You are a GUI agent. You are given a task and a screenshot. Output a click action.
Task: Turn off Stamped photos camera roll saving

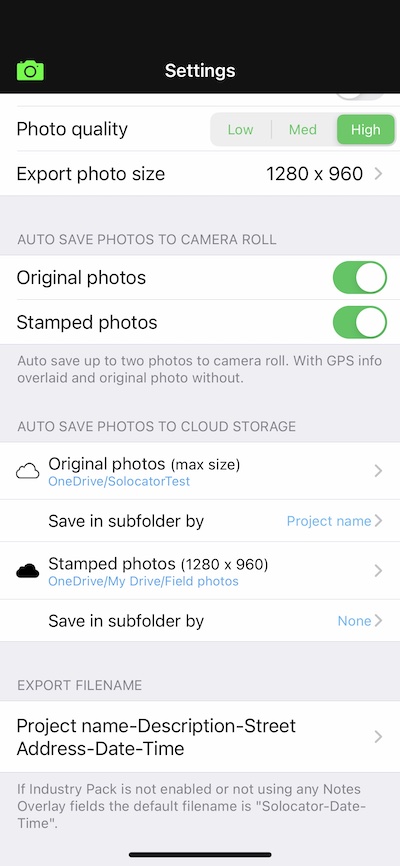(x=360, y=322)
